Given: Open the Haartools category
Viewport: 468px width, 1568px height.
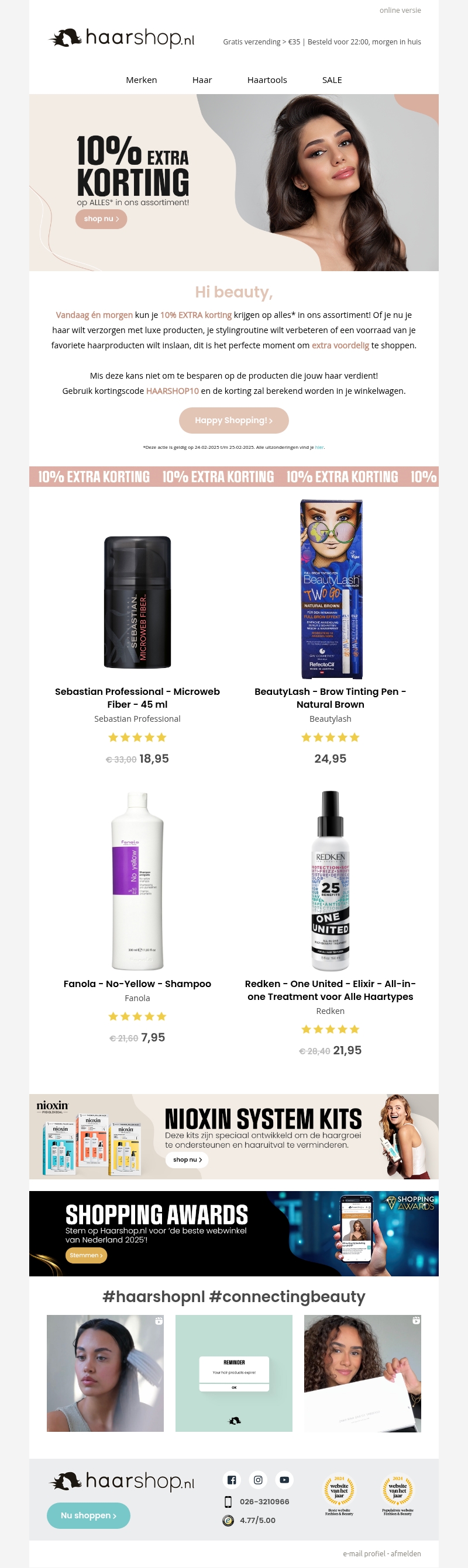Looking at the screenshot, I should point(267,79).
